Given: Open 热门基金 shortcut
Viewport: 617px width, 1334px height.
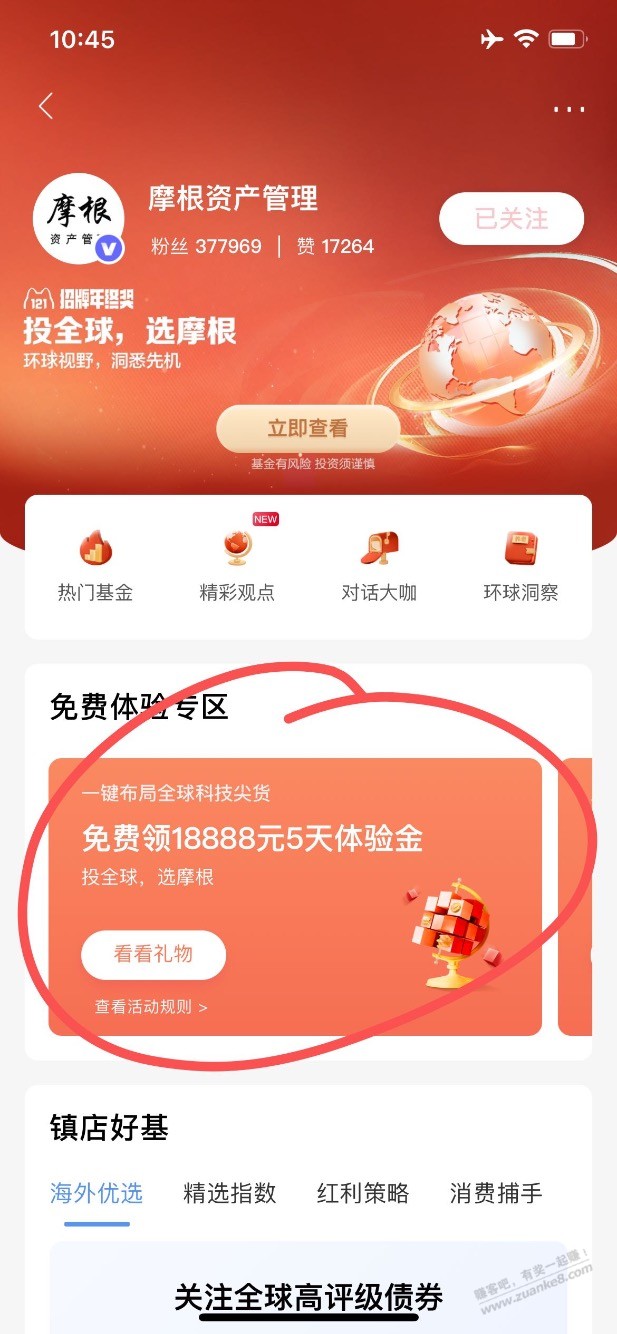Looking at the screenshot, I should coord(95,566).
